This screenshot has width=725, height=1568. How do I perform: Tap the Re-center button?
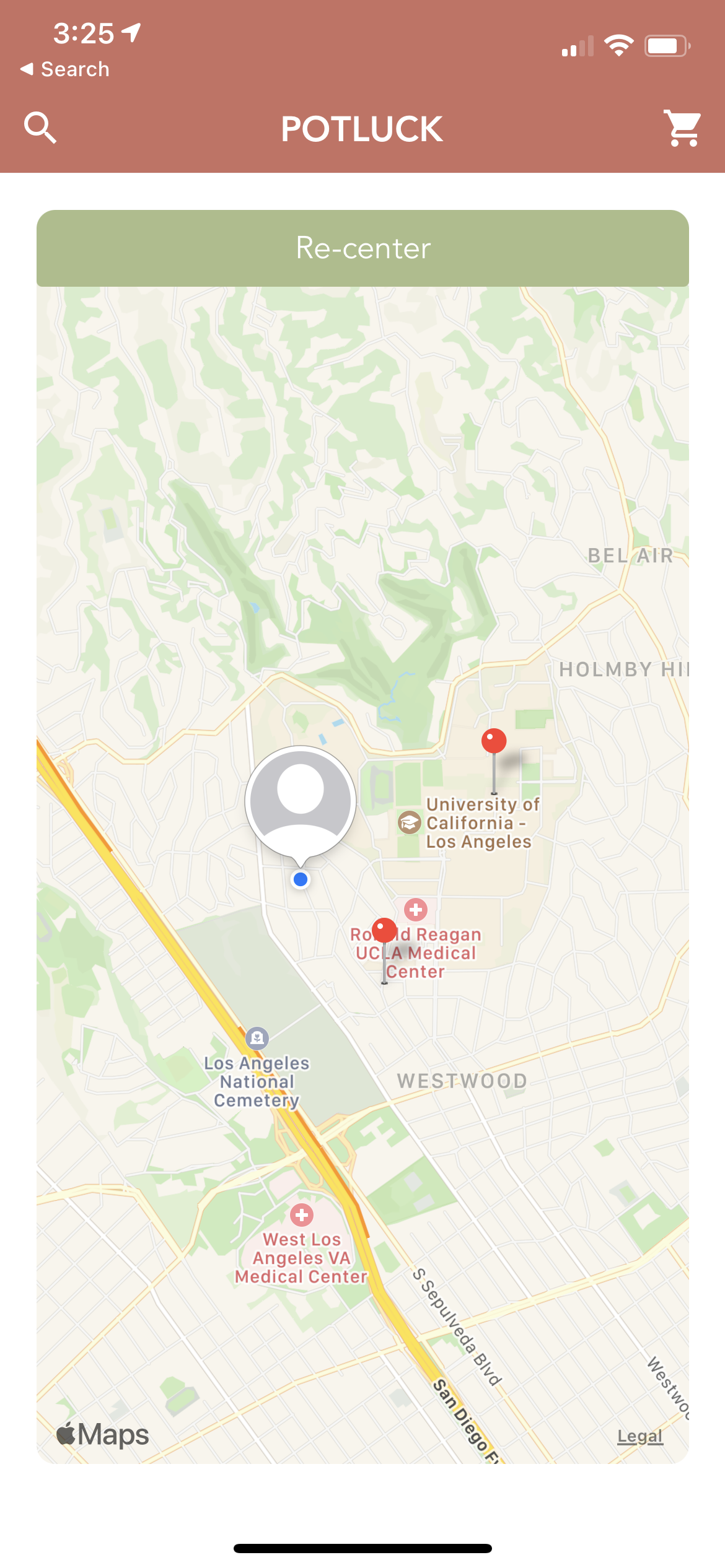click(x=362, y=248)
